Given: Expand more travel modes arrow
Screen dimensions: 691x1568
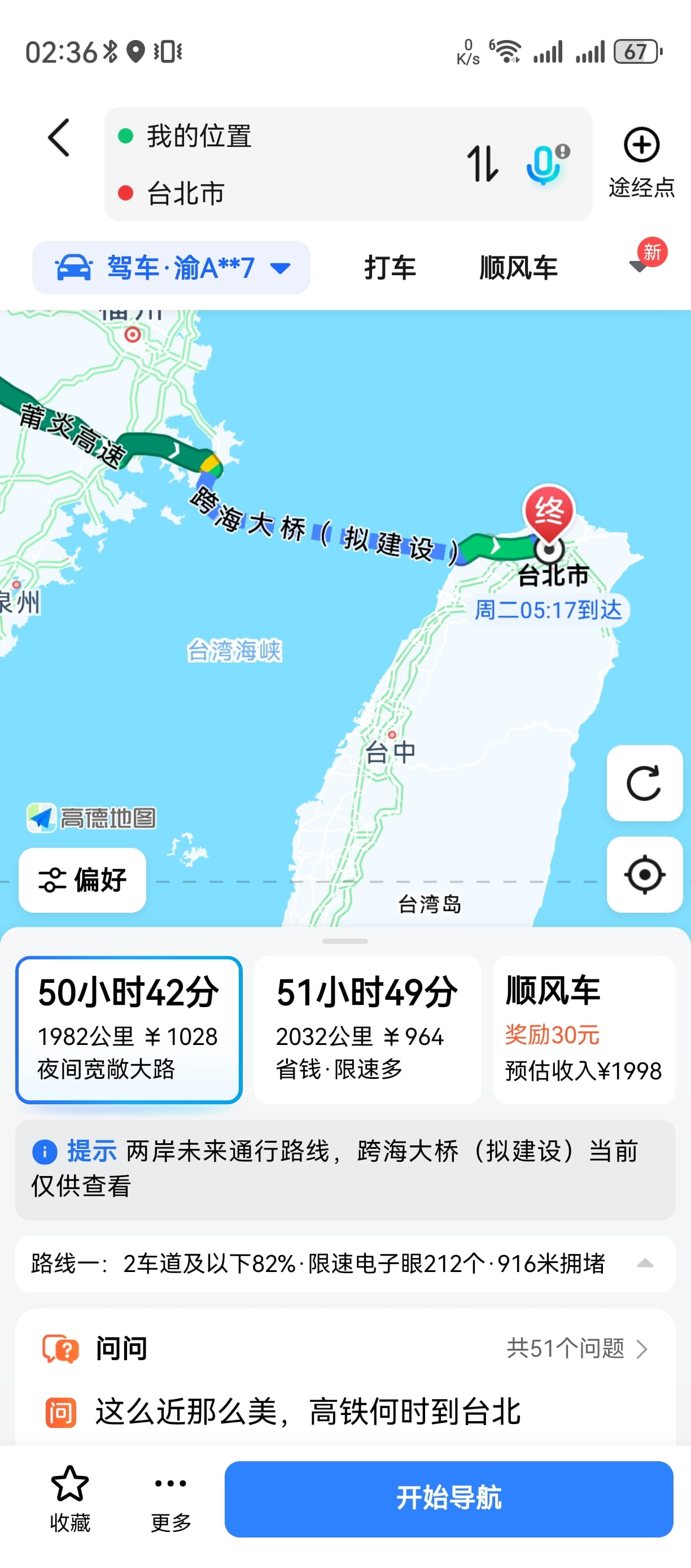Looking at the screenshot, I should coord(638,265).
